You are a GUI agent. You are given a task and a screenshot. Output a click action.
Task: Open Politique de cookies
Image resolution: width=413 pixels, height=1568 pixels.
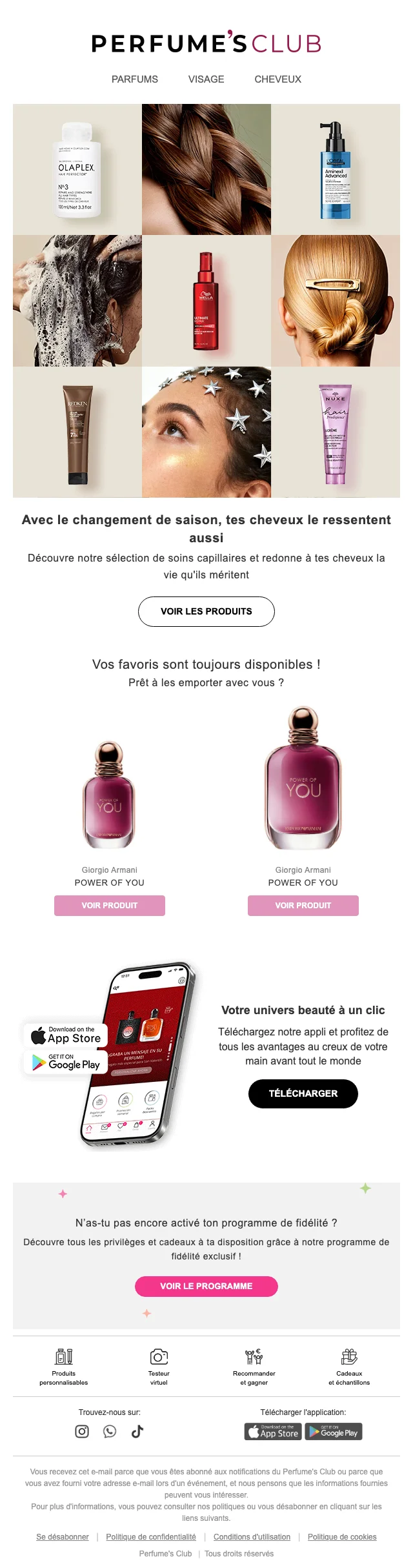(x=342, y=1537)
